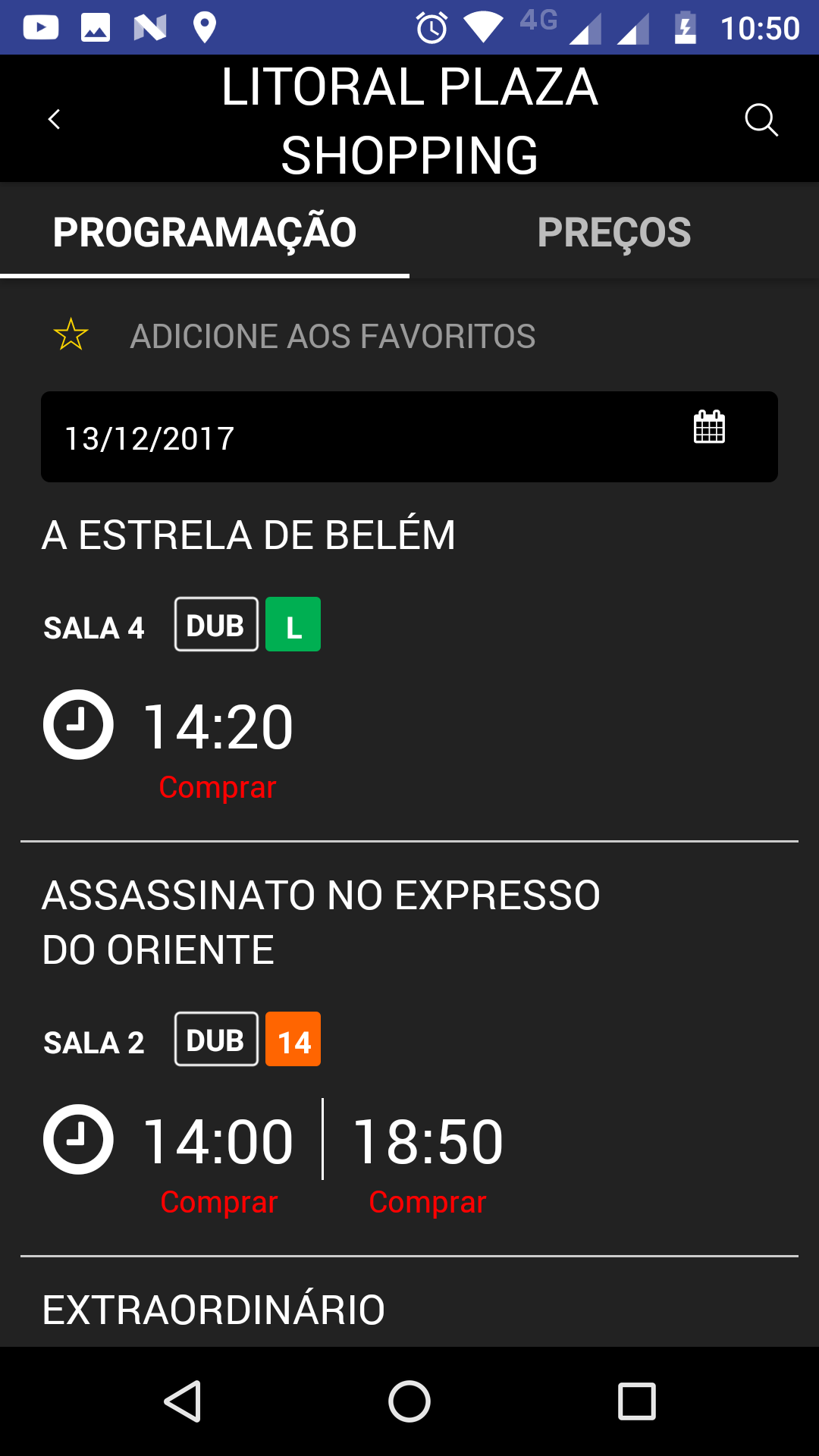The image size is (819, 1456).
Task: Open recent apps from navigation bar
Action: tap(637, 1401)
